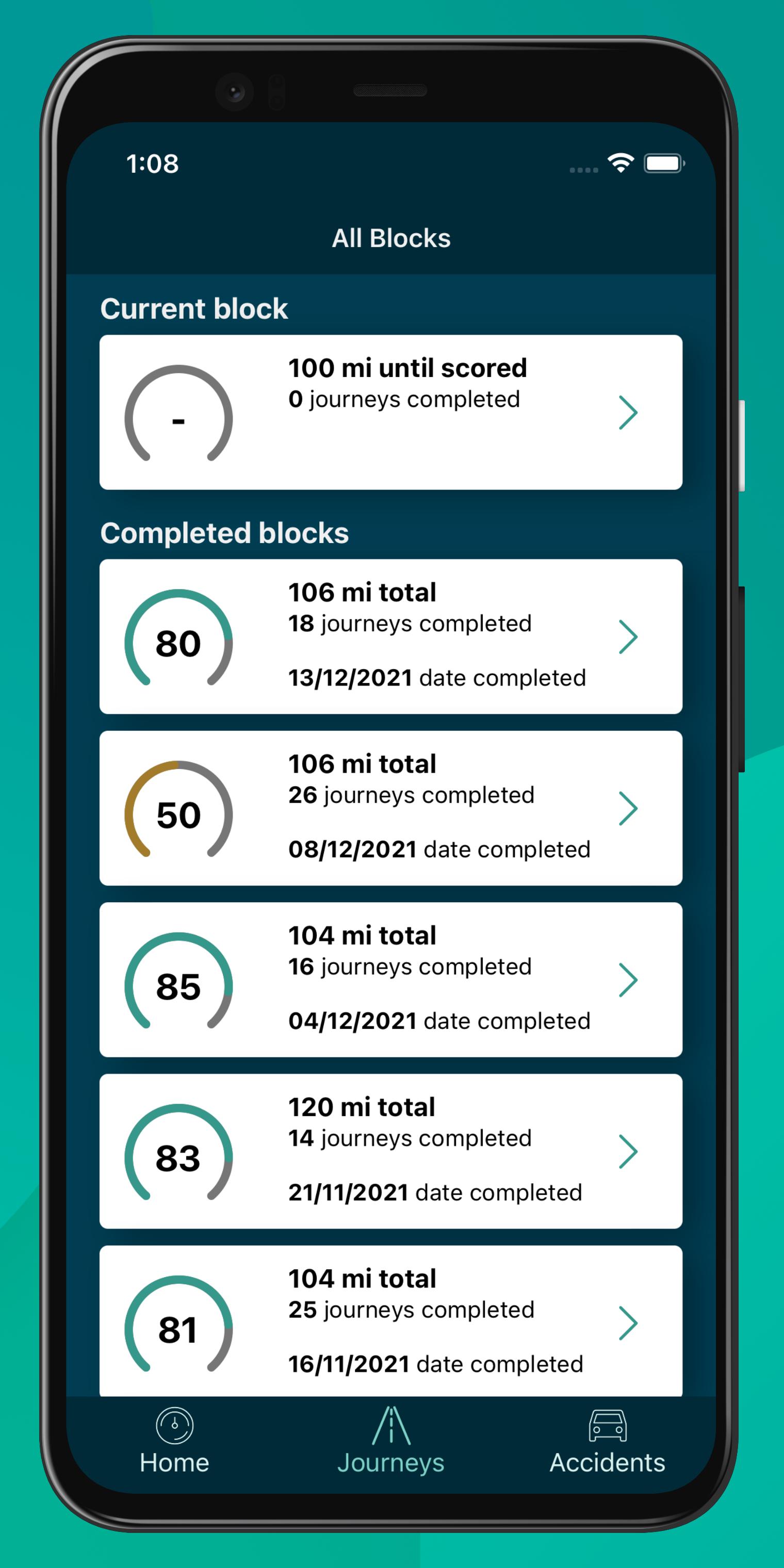Open the current block with 100 mi until scored
The width and height of the screenshot is (784, 1568).
point(391,412)
